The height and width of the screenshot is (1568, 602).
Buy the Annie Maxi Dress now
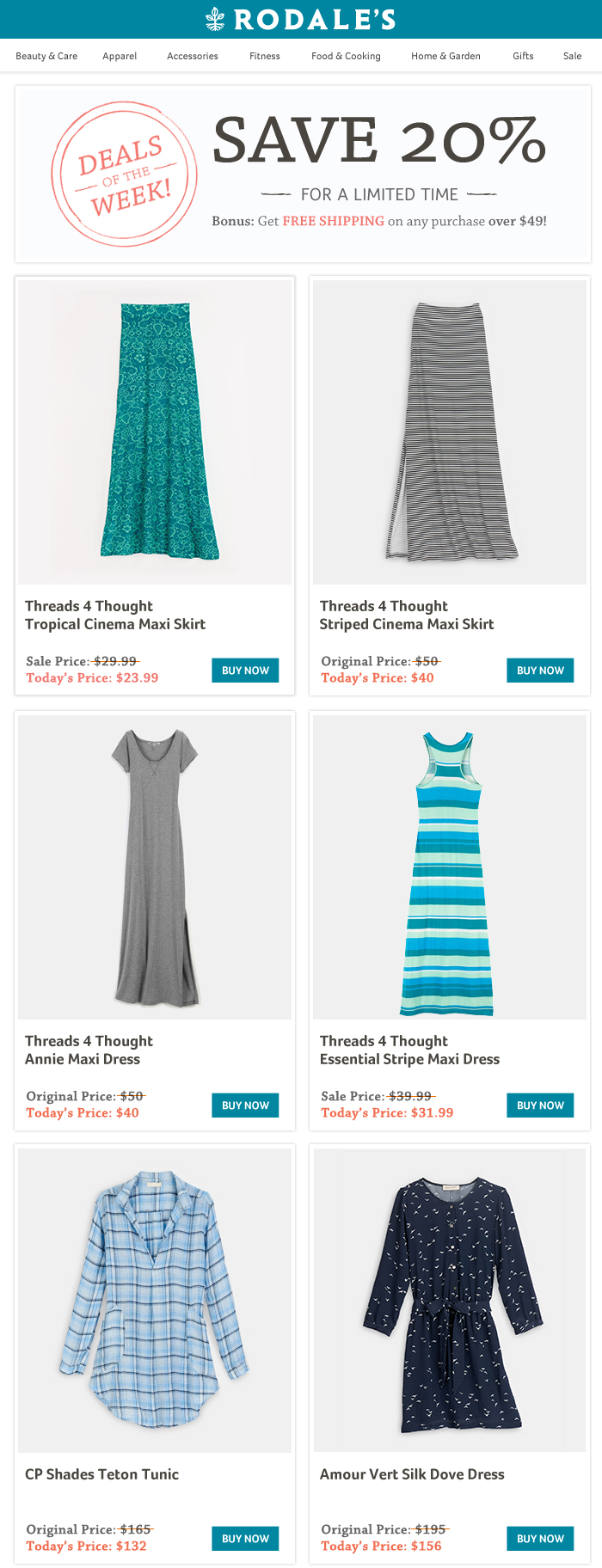[x=245, y=1106]
